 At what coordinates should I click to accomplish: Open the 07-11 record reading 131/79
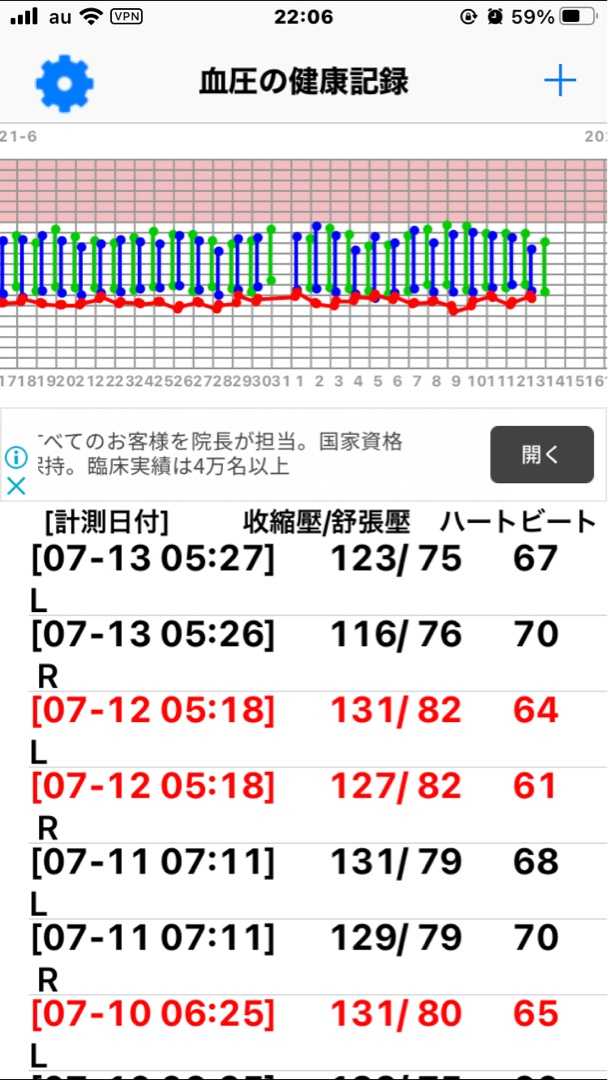pos(304,881)
